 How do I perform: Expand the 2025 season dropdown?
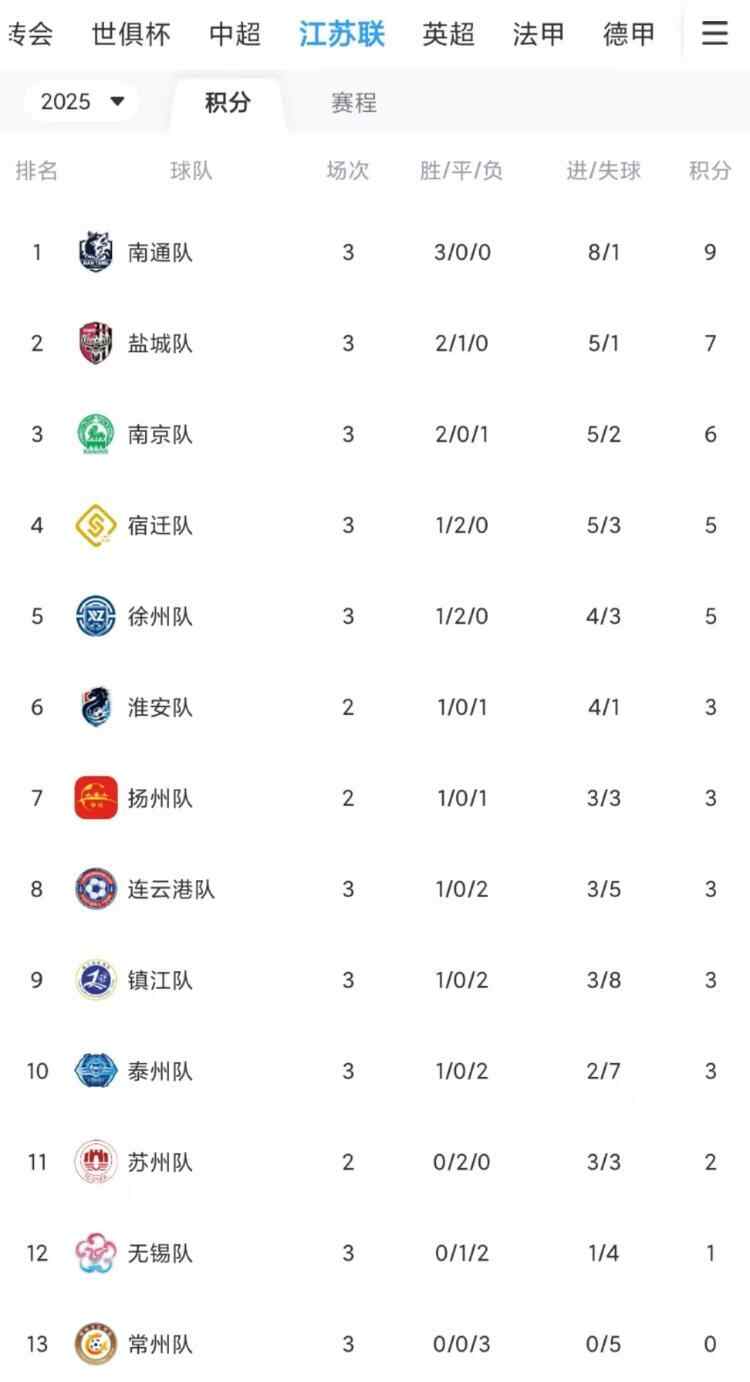(x=82, y=101)
